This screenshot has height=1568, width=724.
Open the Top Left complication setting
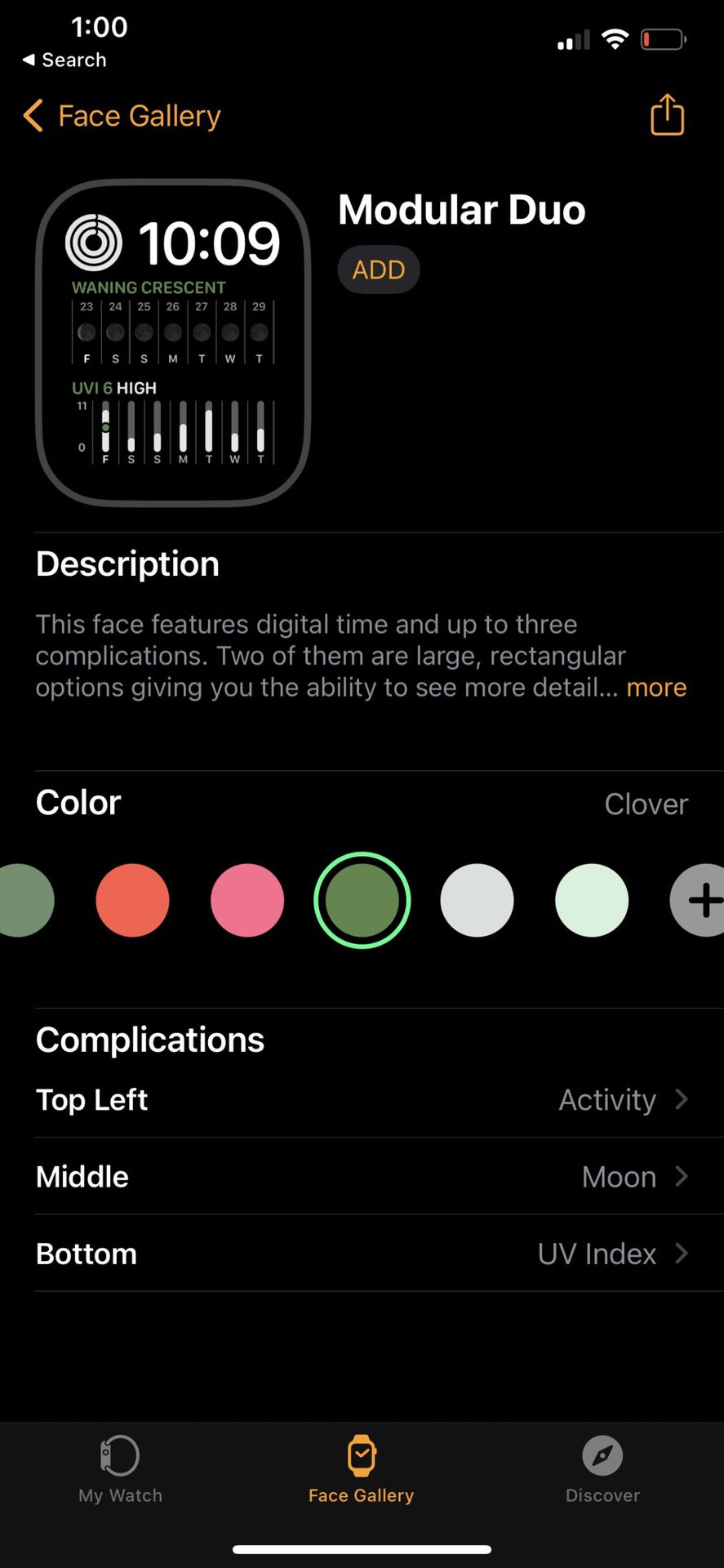coord(362,1100)
